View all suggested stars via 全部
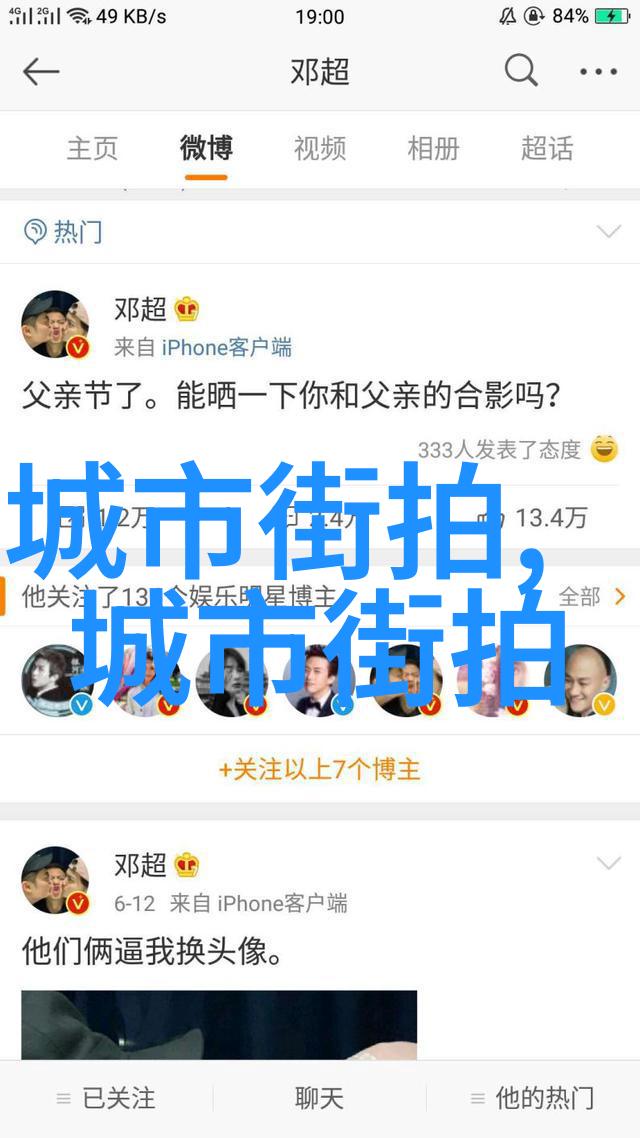This screenshot has height=1138, width=640. pyautogui.click(x=590, y=597)
